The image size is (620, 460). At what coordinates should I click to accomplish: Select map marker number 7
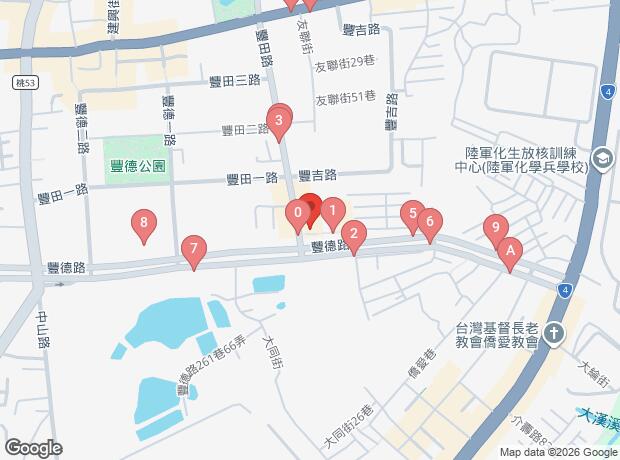point(193,247)
